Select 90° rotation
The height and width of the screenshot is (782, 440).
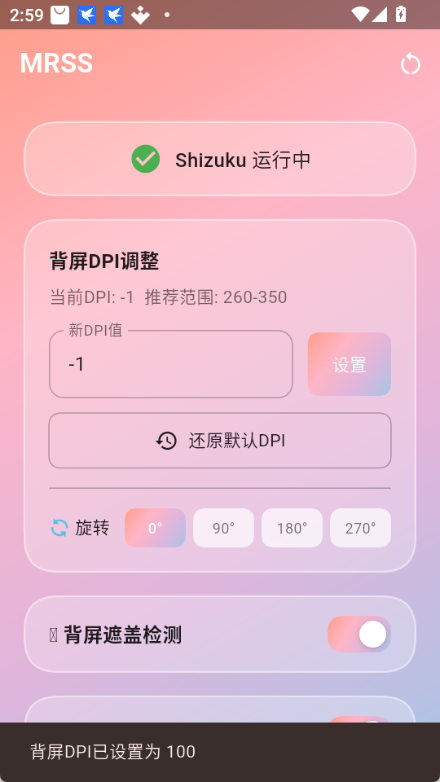coord(223,528)
